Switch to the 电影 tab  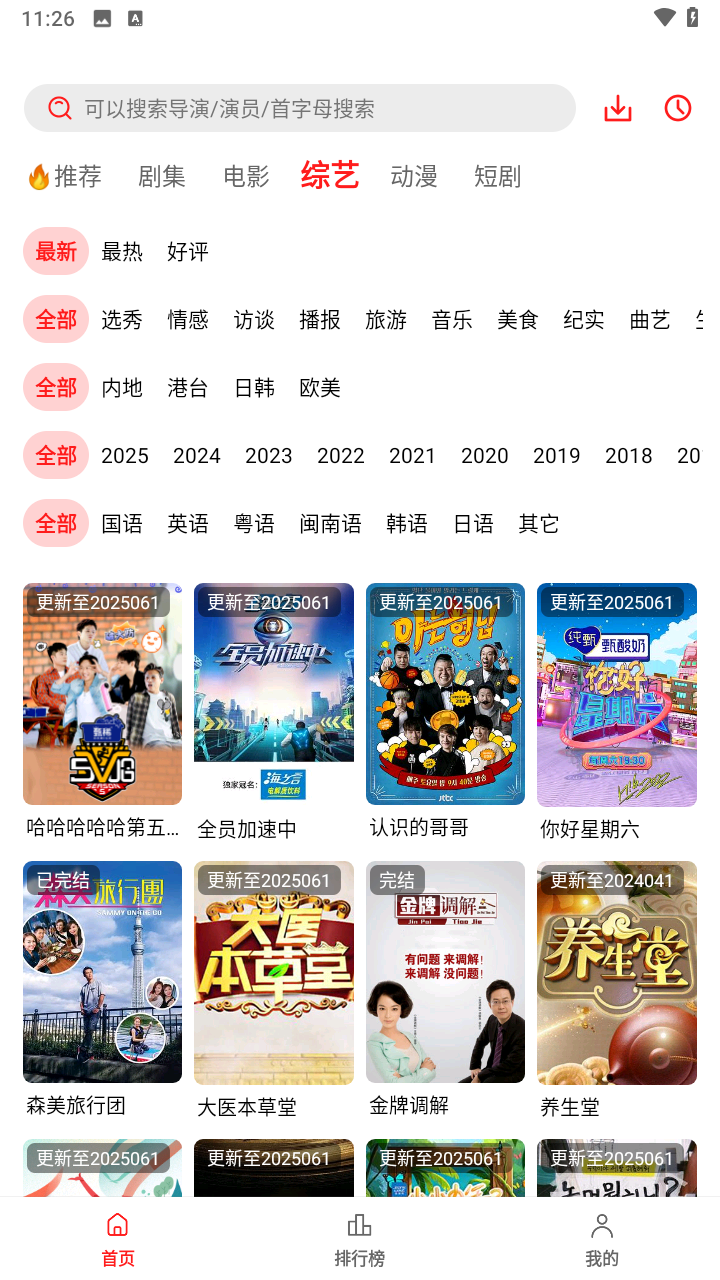pyautogui.click(x=246, y=177)
